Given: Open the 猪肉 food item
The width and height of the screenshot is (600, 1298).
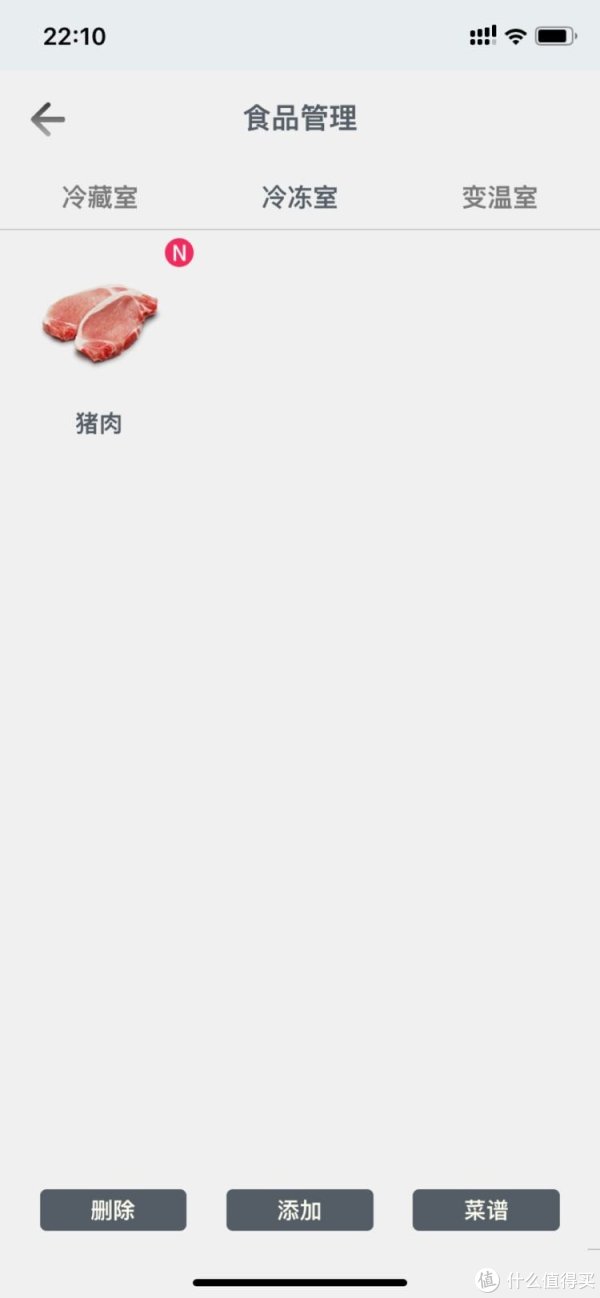Looking at the screenshot, I should [x=99, y=350].
